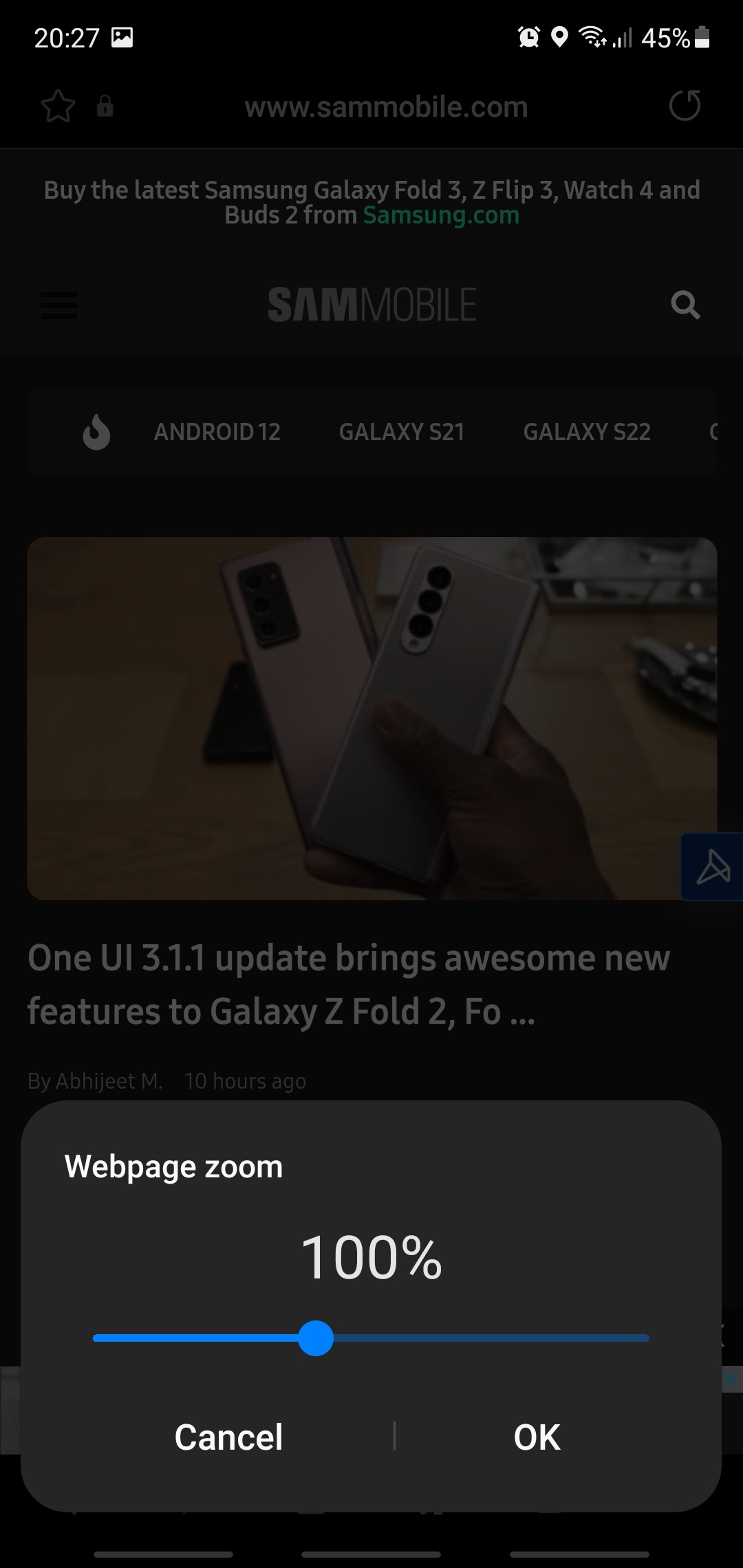Open the Samsung.com link in banner

(441, 215)
